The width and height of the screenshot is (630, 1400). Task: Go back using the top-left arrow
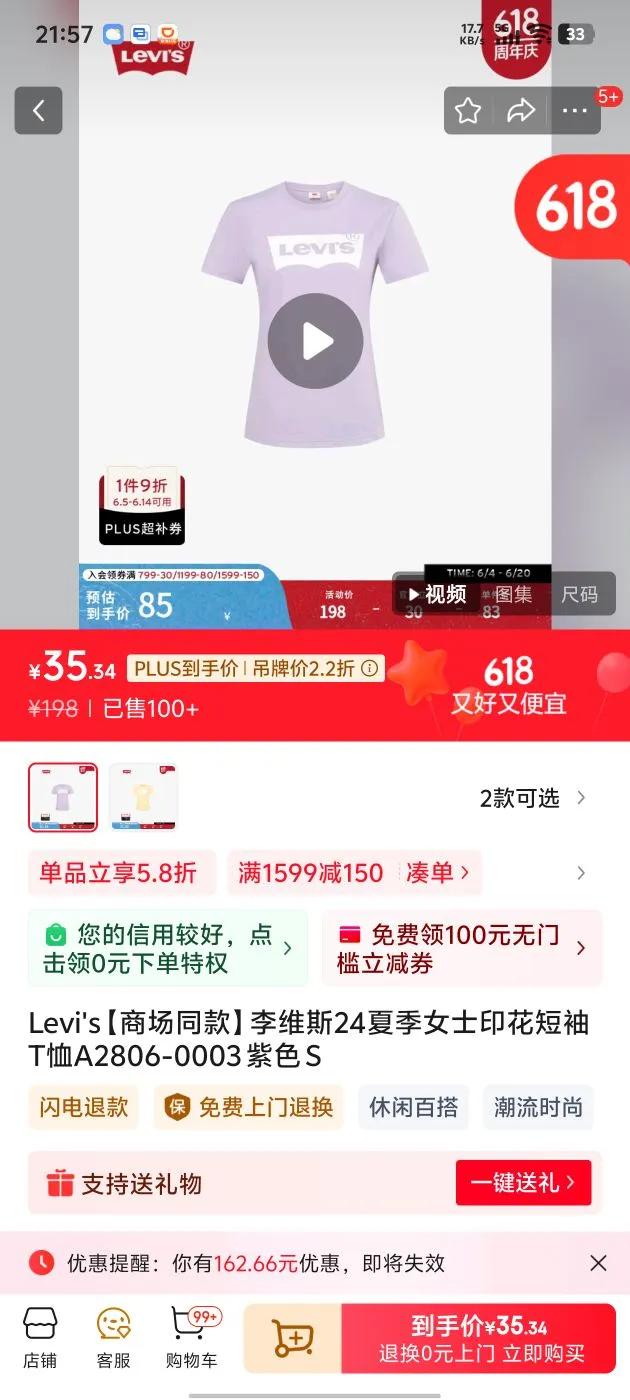[x=38, y=111]
